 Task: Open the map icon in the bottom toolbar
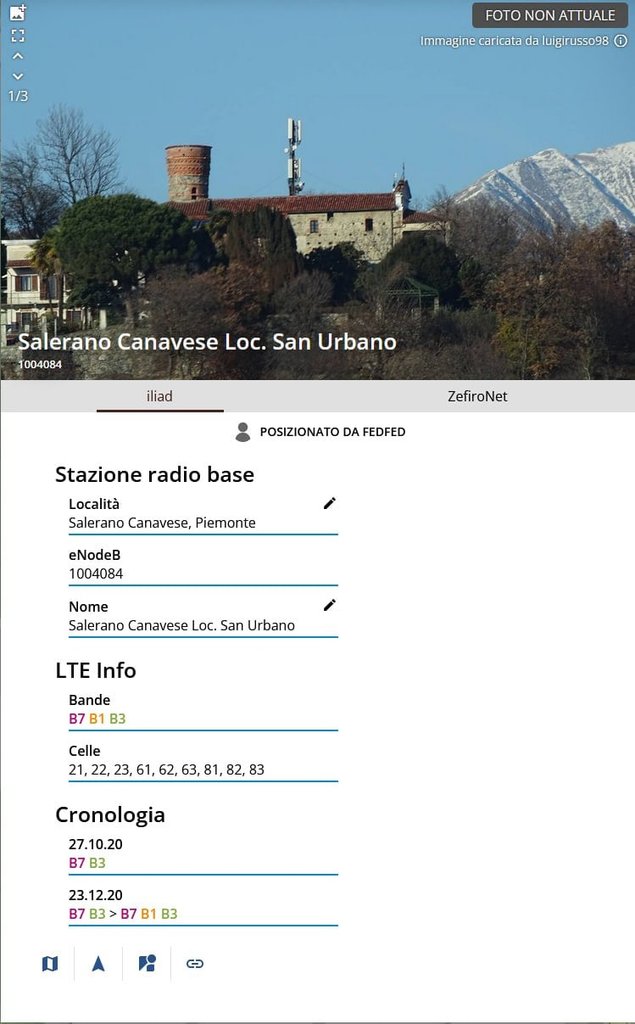click(x=50, y=963)
